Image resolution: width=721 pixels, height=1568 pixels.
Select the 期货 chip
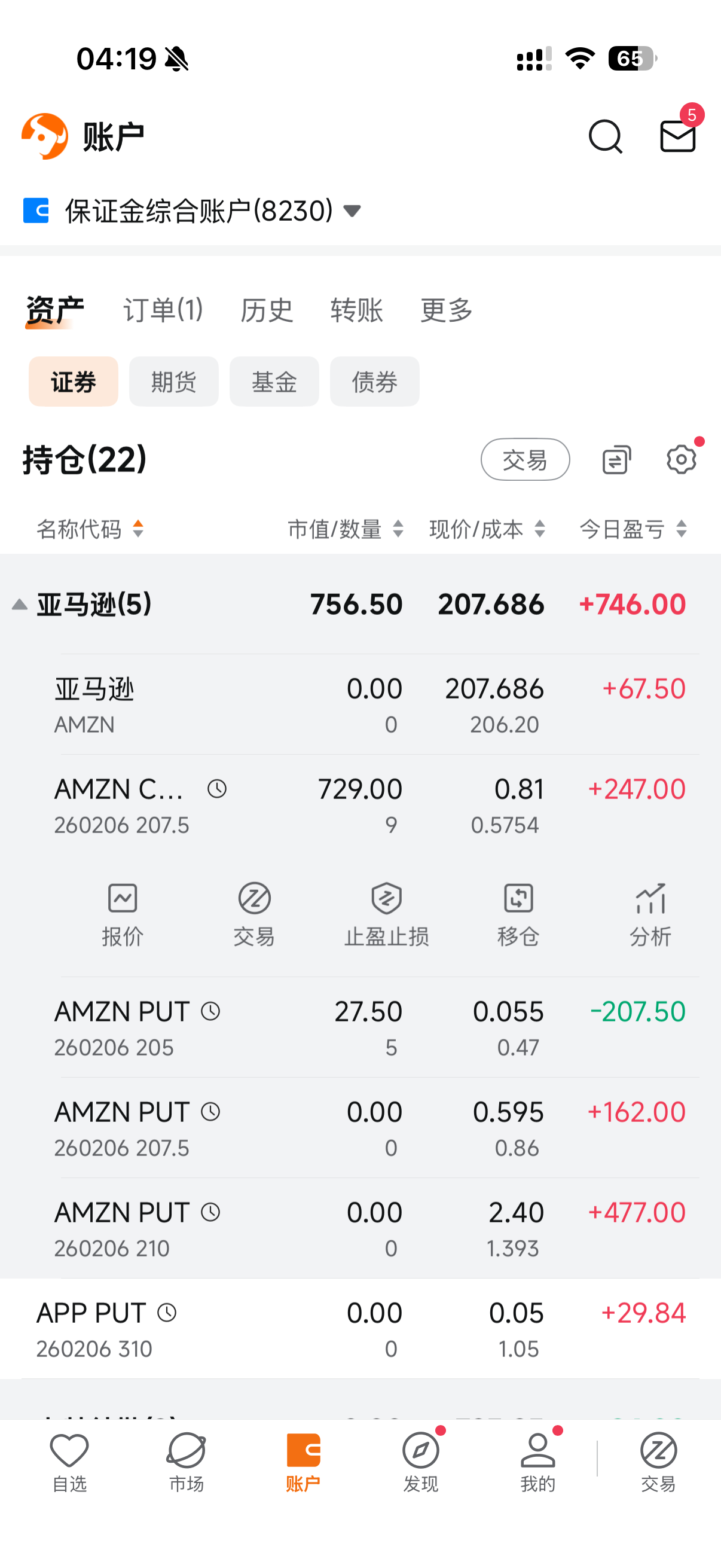pyautogui.click(x=173, y=382)
